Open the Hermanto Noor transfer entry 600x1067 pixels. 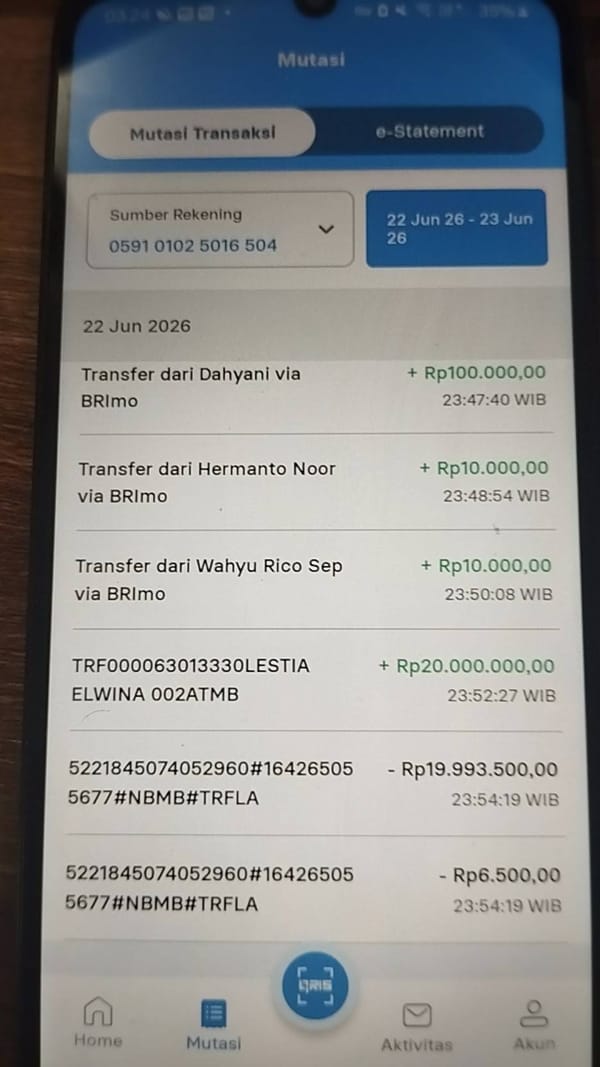coord(316,482)
